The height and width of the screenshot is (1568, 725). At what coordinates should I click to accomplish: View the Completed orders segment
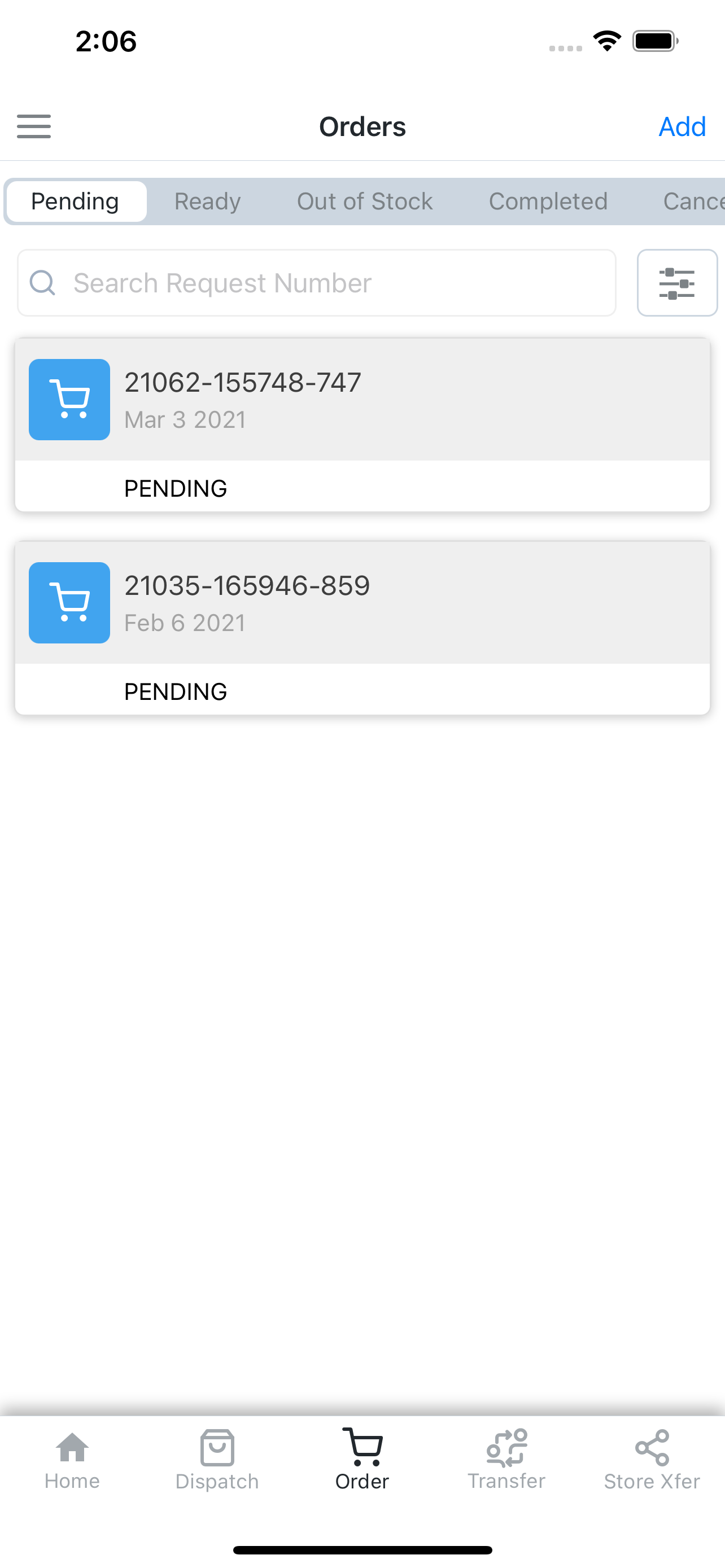548,202
